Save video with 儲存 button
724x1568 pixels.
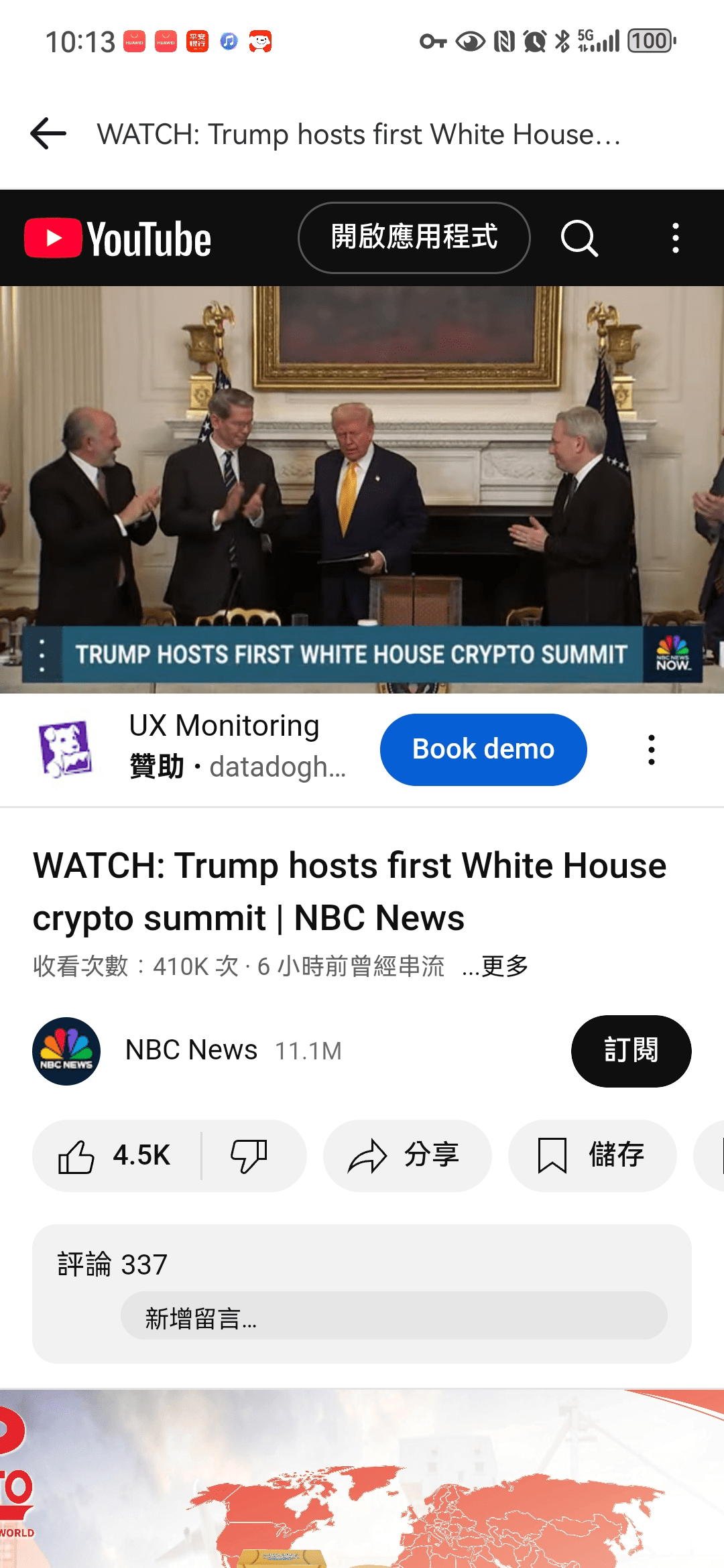pos(592,1156)
